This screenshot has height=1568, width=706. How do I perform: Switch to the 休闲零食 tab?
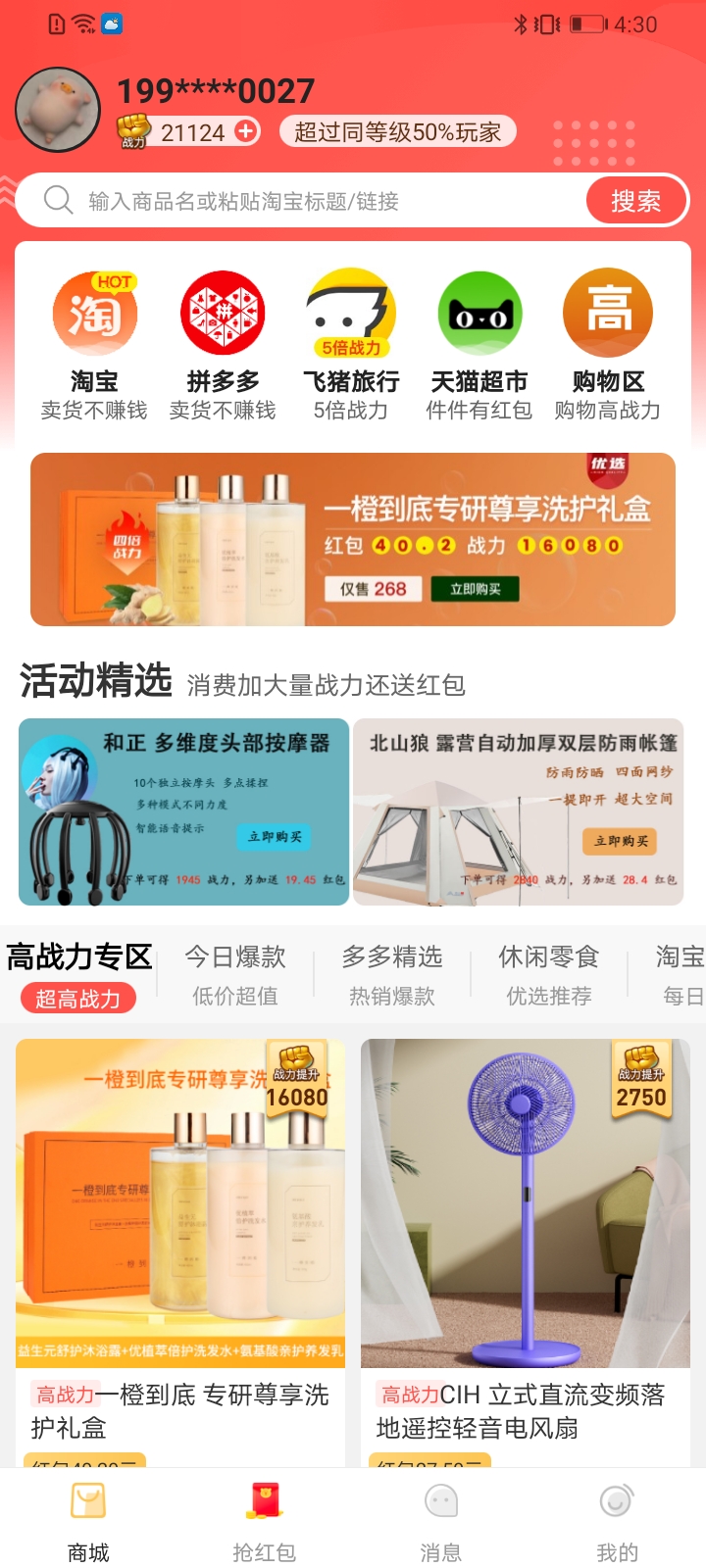click(x=549, y=973)
